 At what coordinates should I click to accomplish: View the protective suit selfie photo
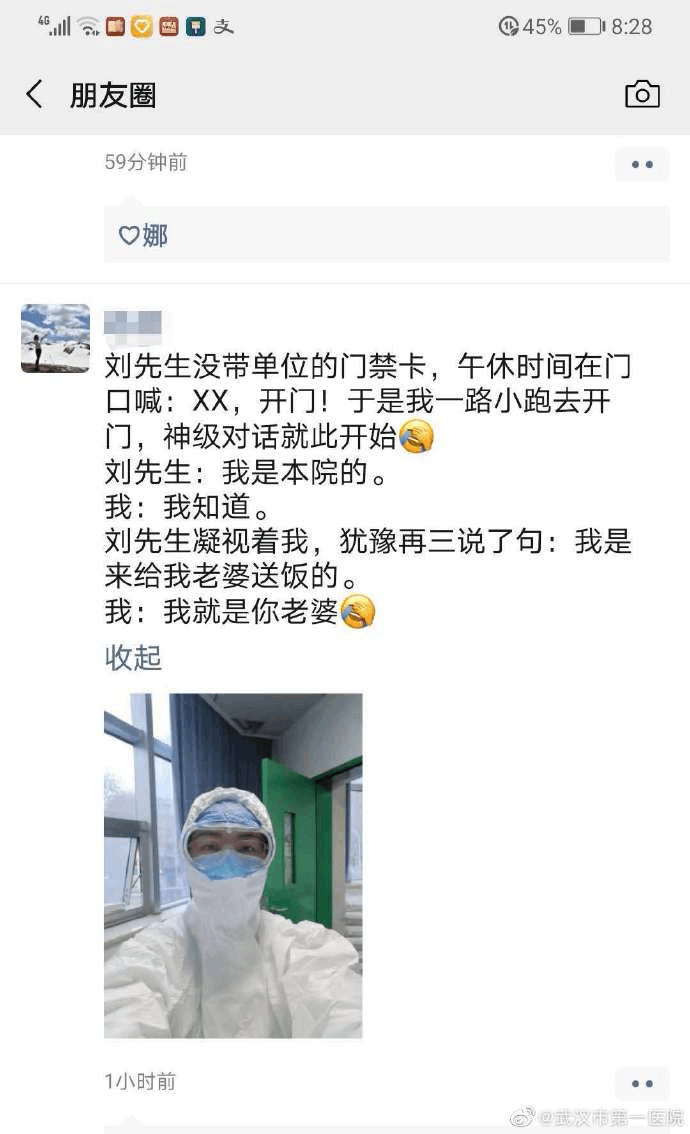(x=233, y=865)
